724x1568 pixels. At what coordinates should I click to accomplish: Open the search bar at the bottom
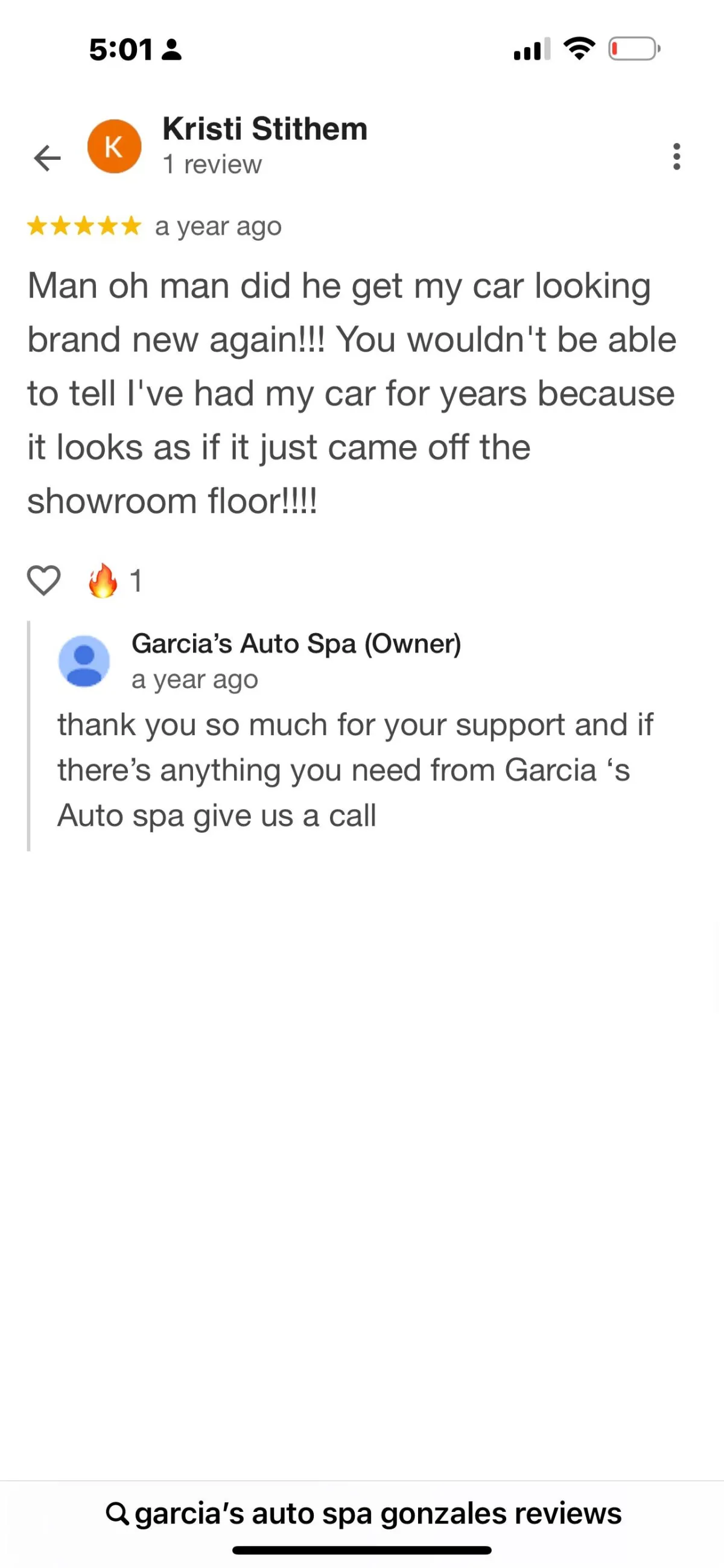click(x=363, y=1513)
